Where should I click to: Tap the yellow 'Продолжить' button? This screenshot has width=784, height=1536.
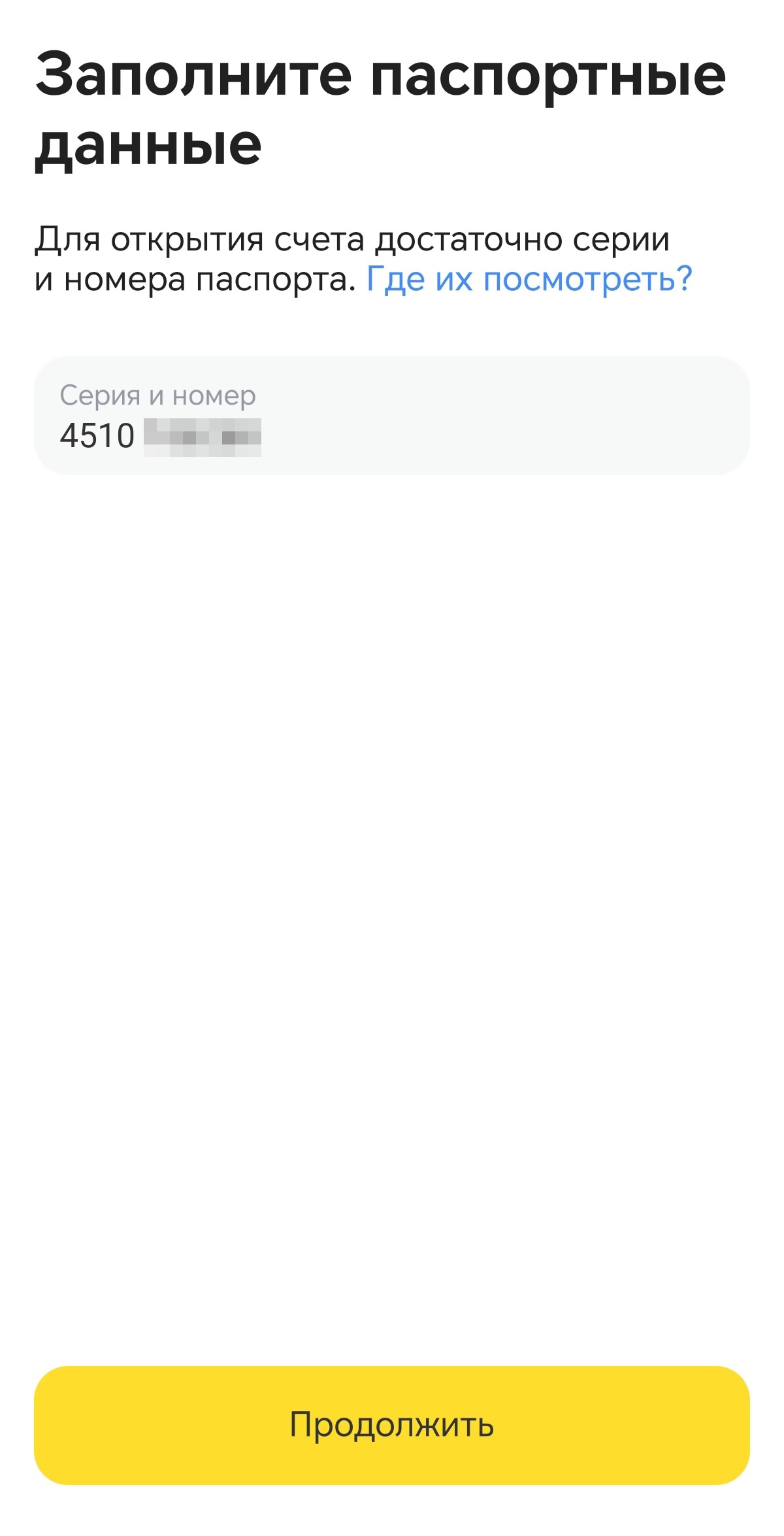[391, 1424]
